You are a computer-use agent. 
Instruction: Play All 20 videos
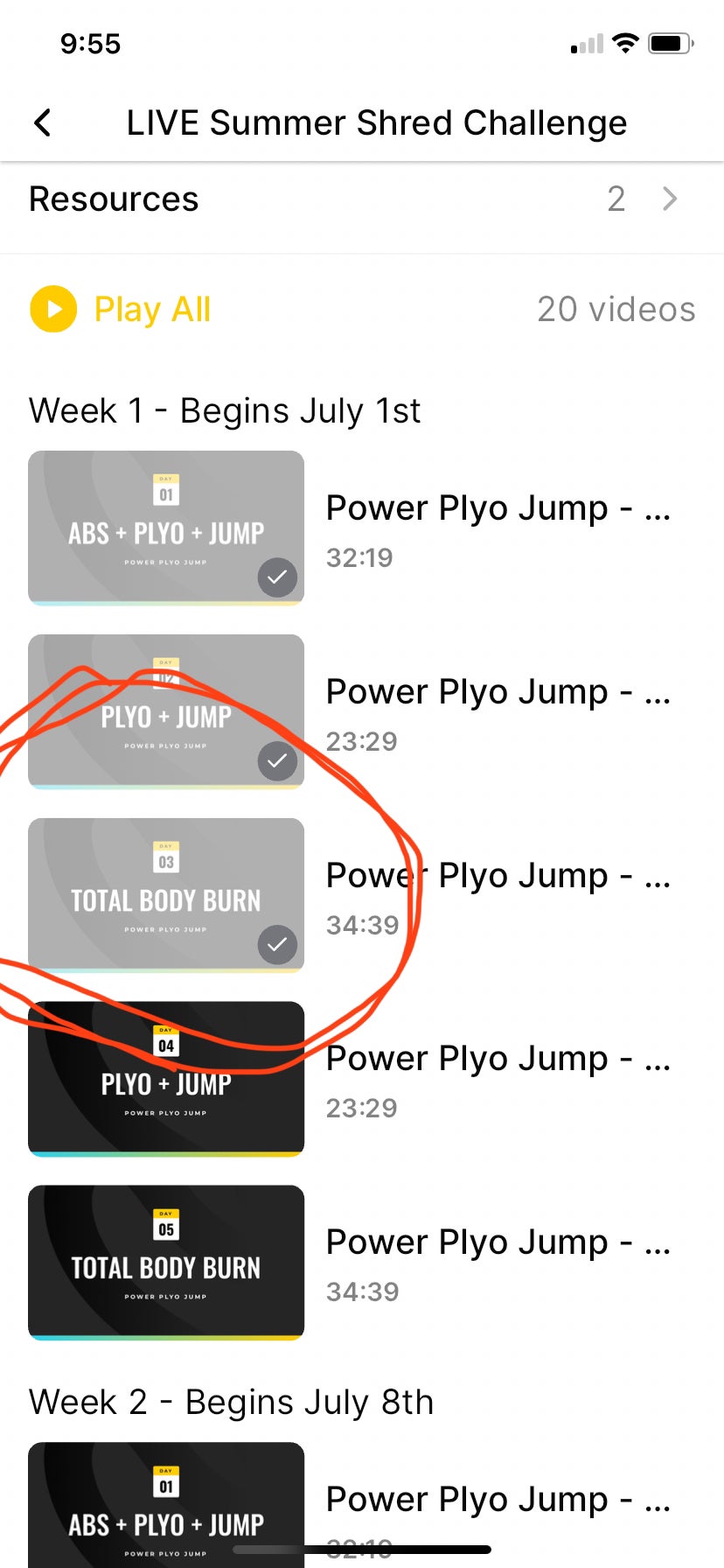pyautogui.click(x=121, y=310)
